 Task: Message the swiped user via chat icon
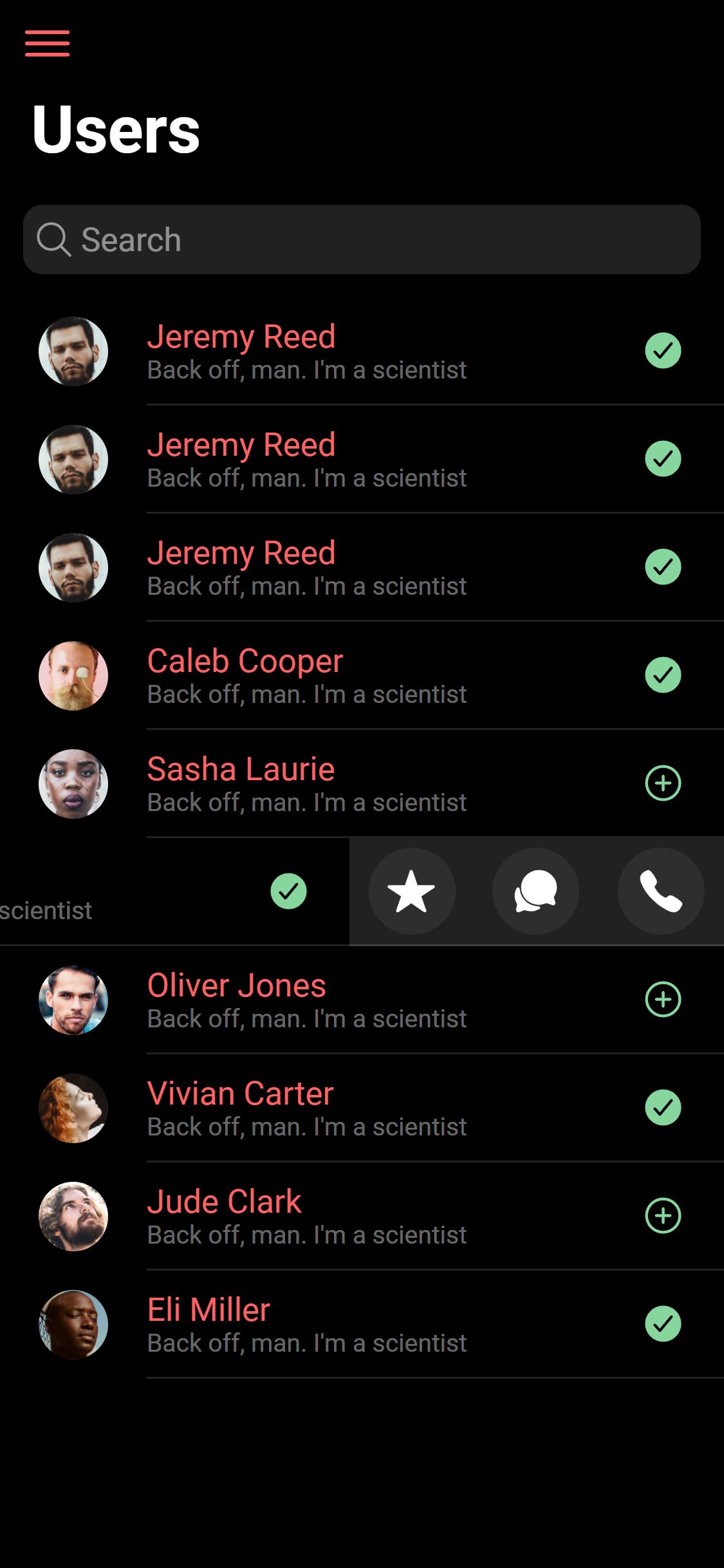coord(535,891)
